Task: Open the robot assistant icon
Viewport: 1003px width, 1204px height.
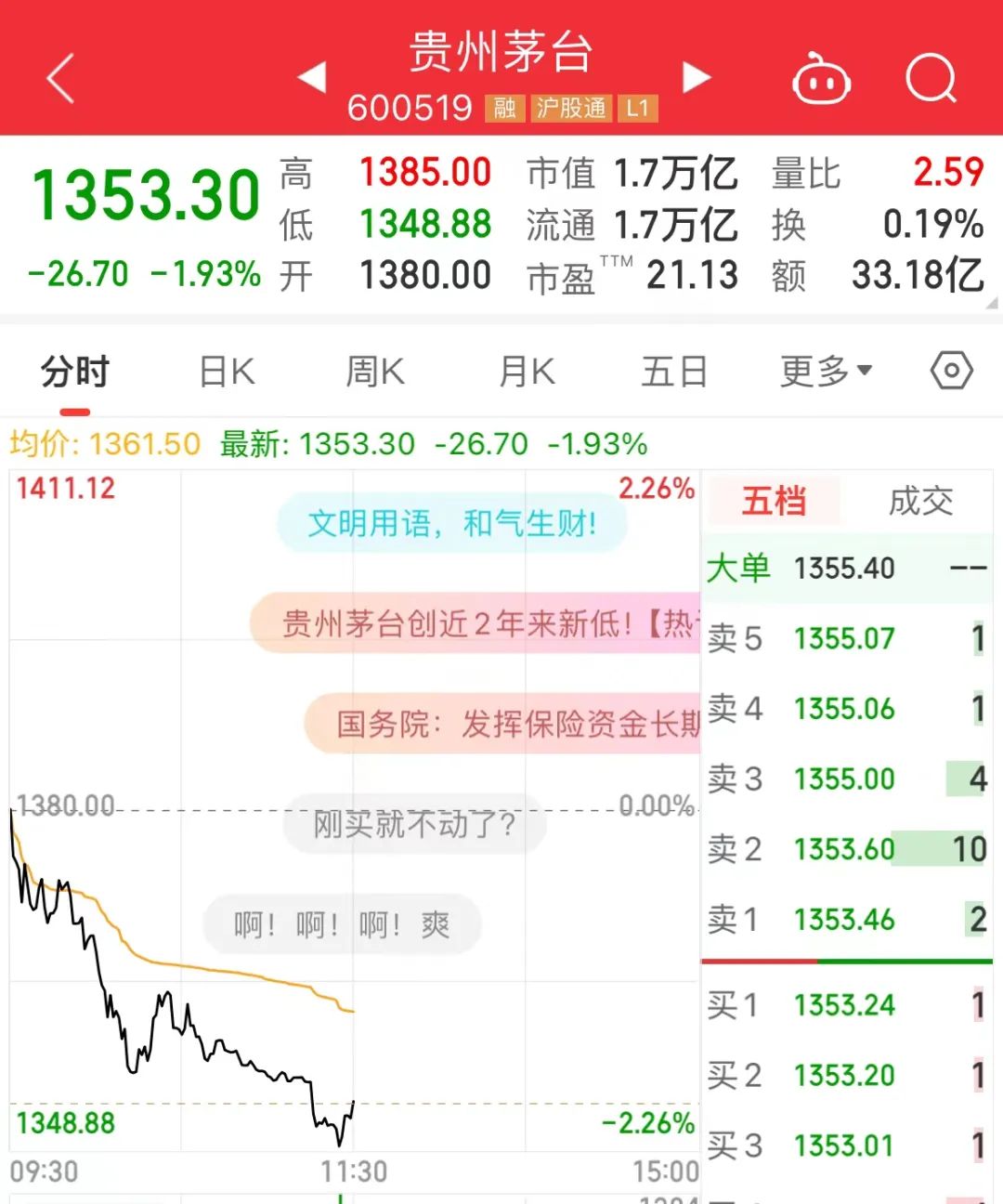Action: 821,80
